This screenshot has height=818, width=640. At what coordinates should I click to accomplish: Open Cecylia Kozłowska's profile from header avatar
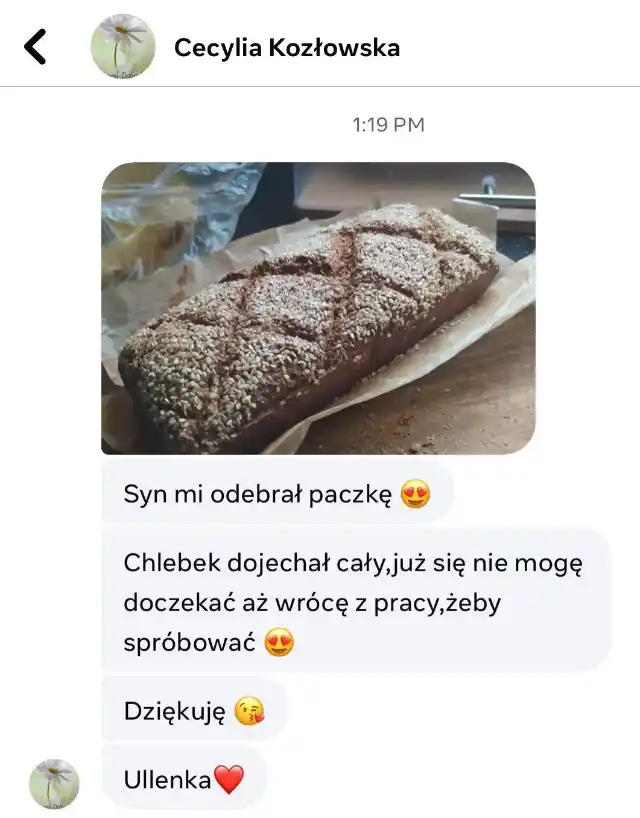click(x=123, y=46)
